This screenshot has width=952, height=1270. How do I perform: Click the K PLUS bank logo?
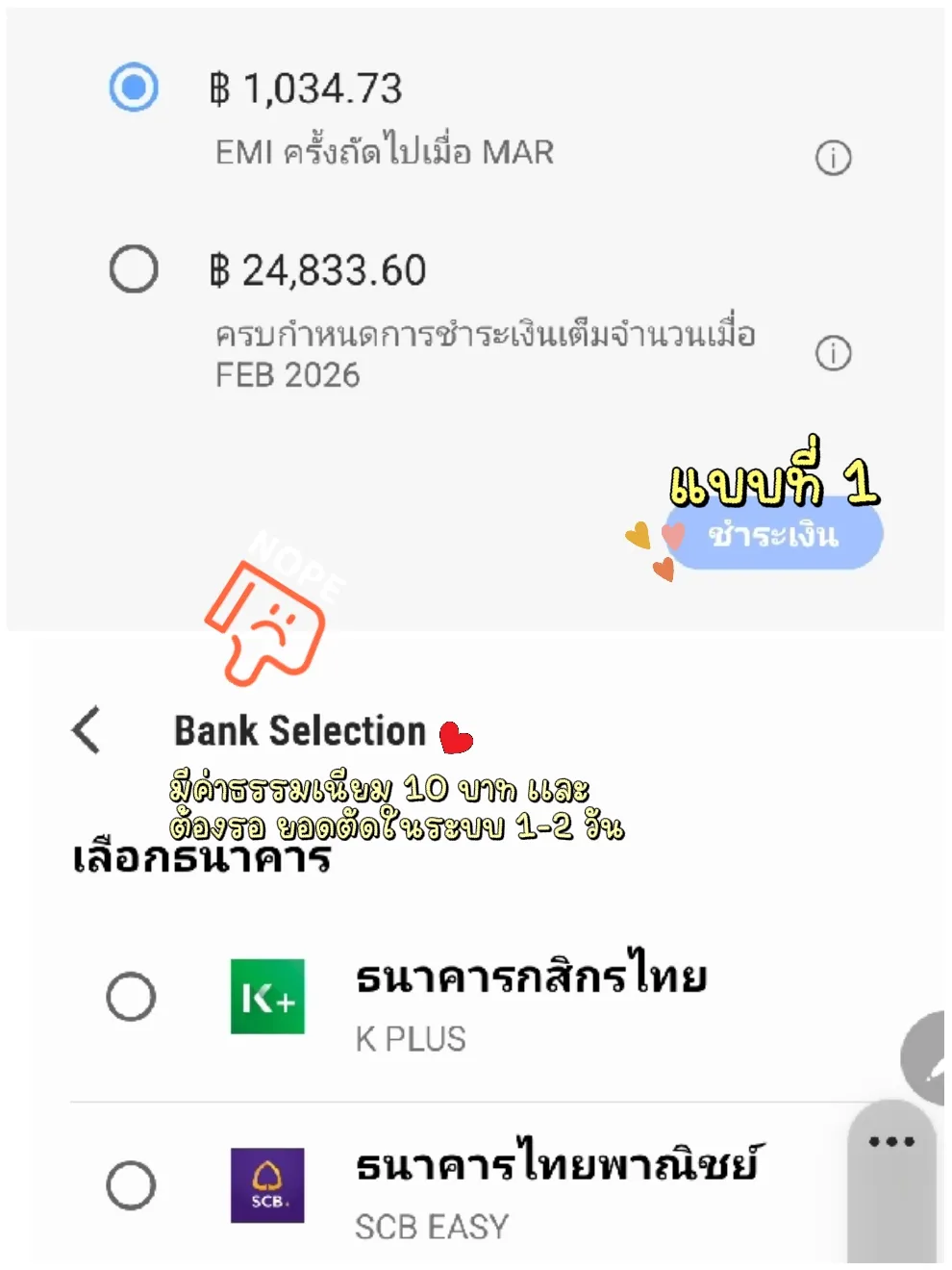tap(267, 997)
